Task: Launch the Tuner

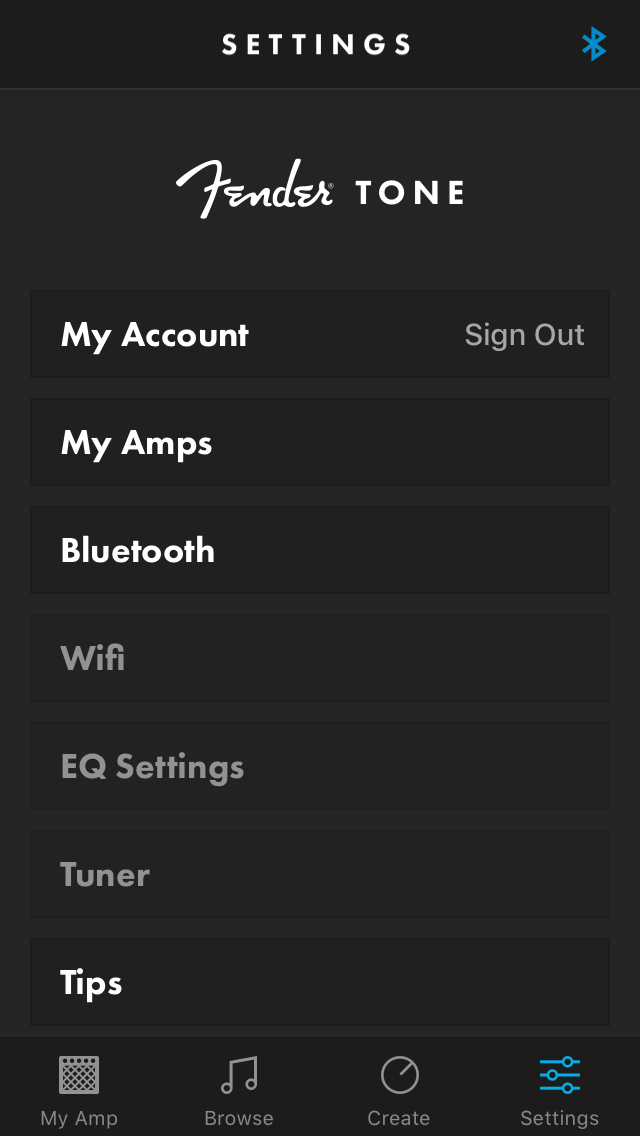Action: [x=320, y=874]
